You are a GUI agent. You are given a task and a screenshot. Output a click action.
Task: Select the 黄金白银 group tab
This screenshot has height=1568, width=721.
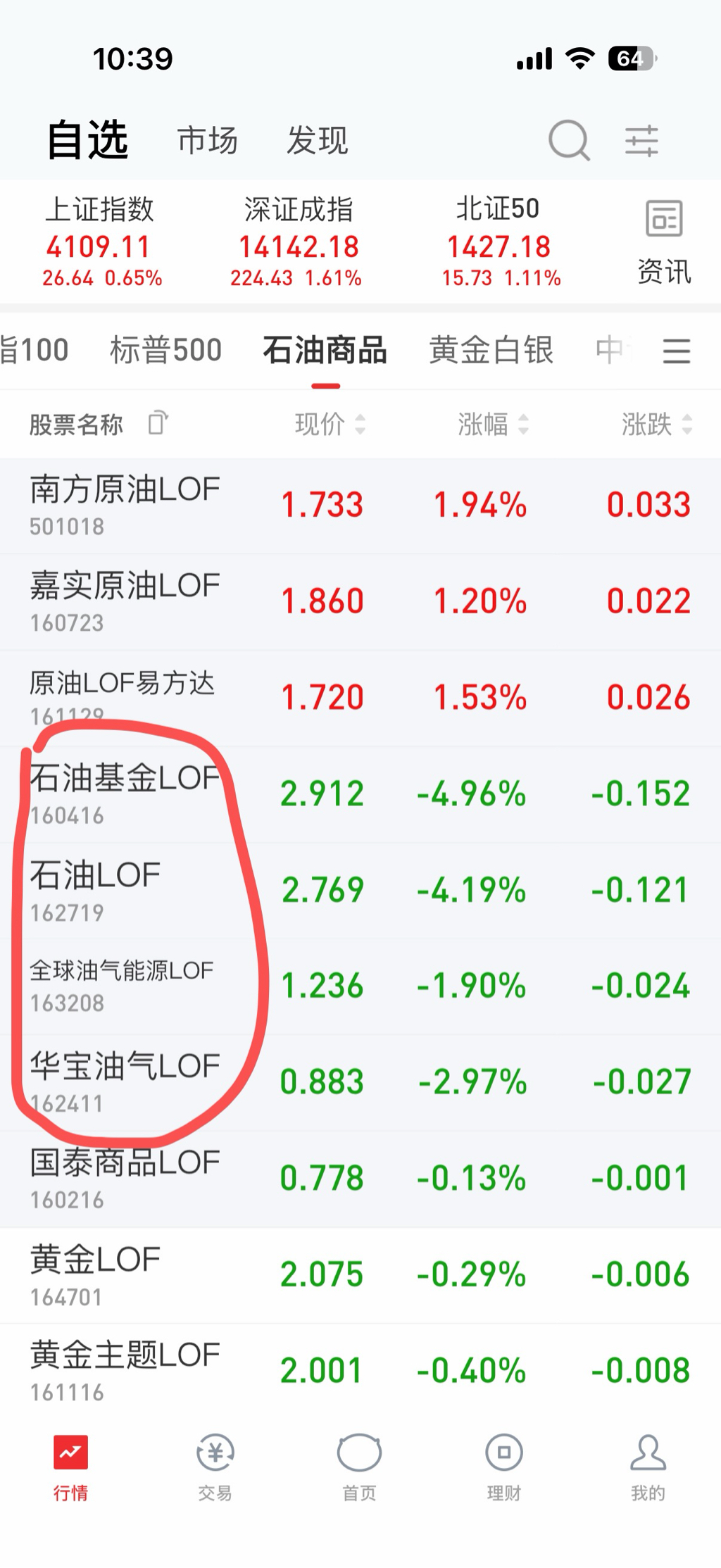pyautogui.click(x=491, y=350)
